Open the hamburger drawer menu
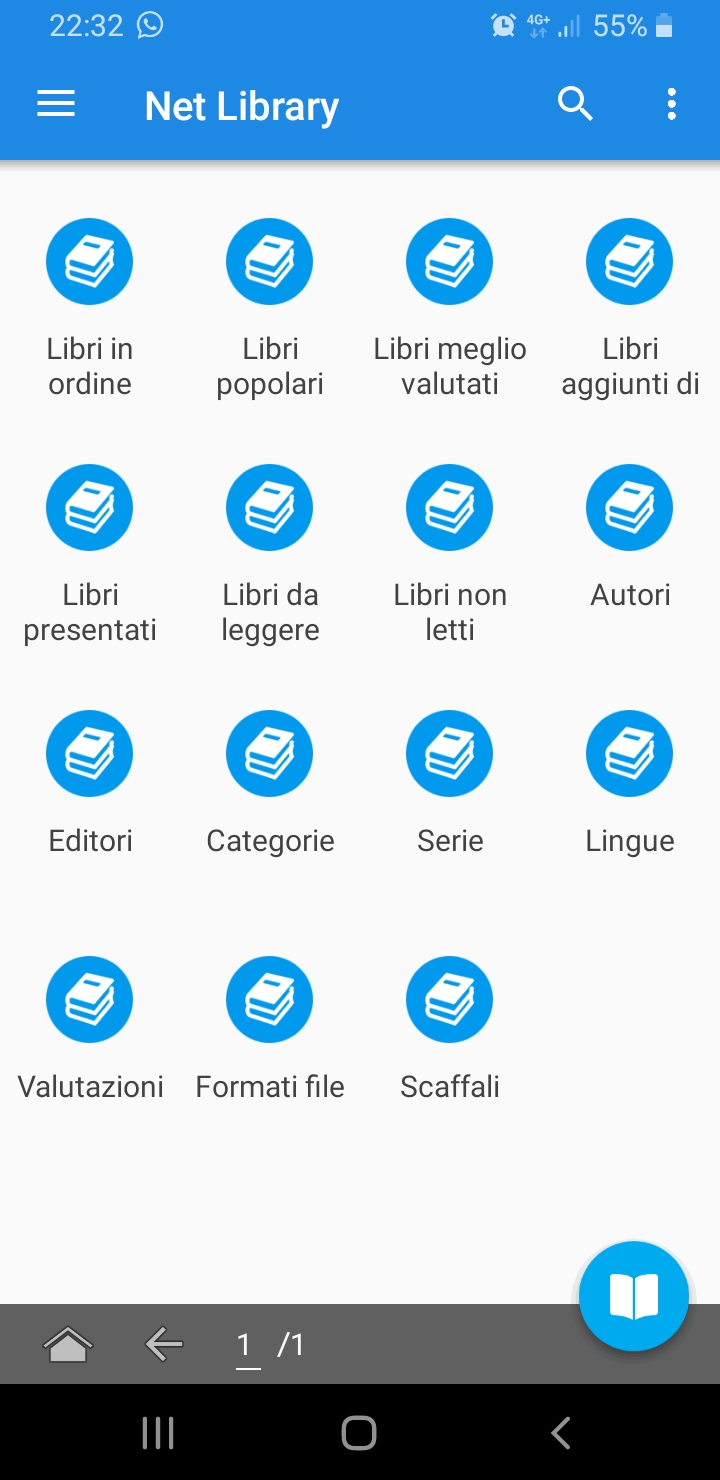 click(x=56, y=104)
